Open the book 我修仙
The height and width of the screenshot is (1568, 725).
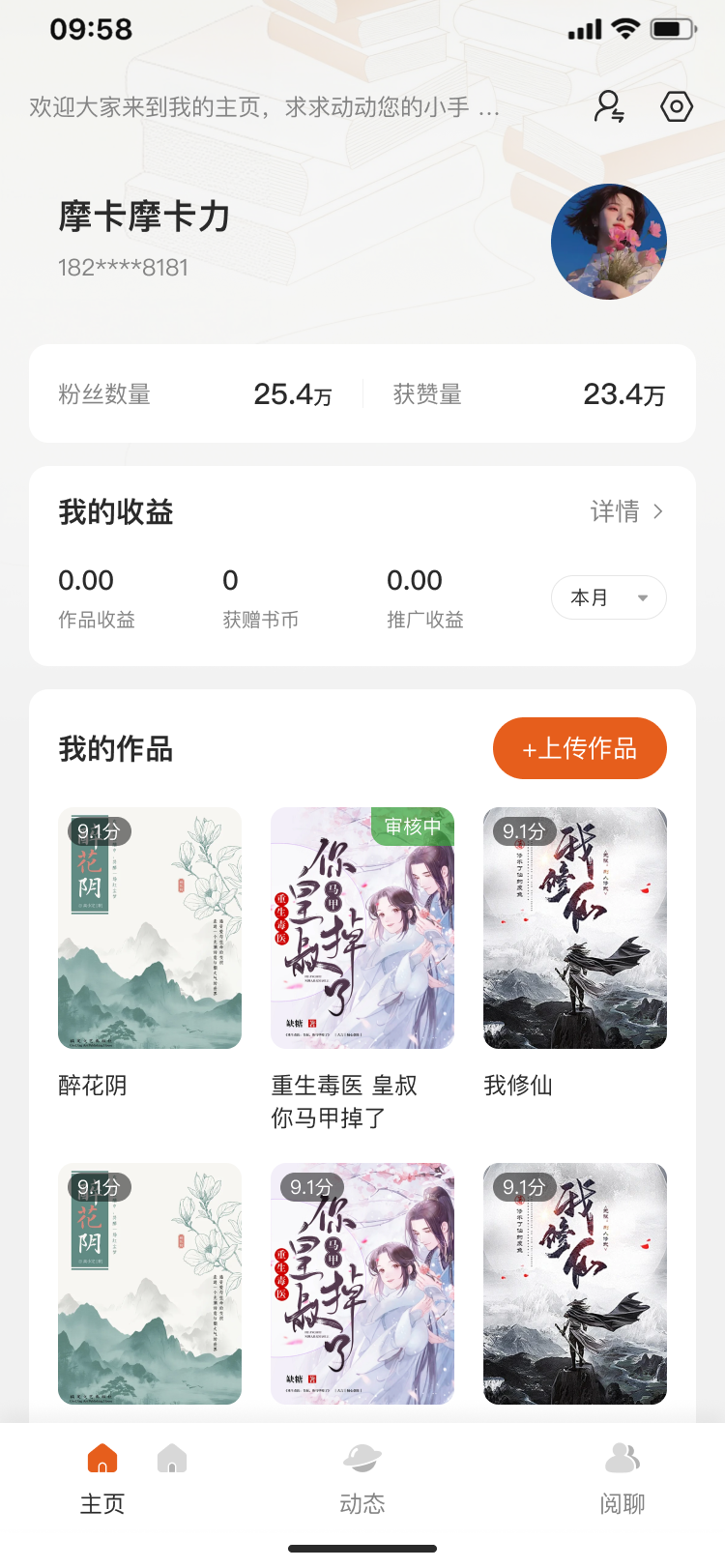click(x=575, y=928)
